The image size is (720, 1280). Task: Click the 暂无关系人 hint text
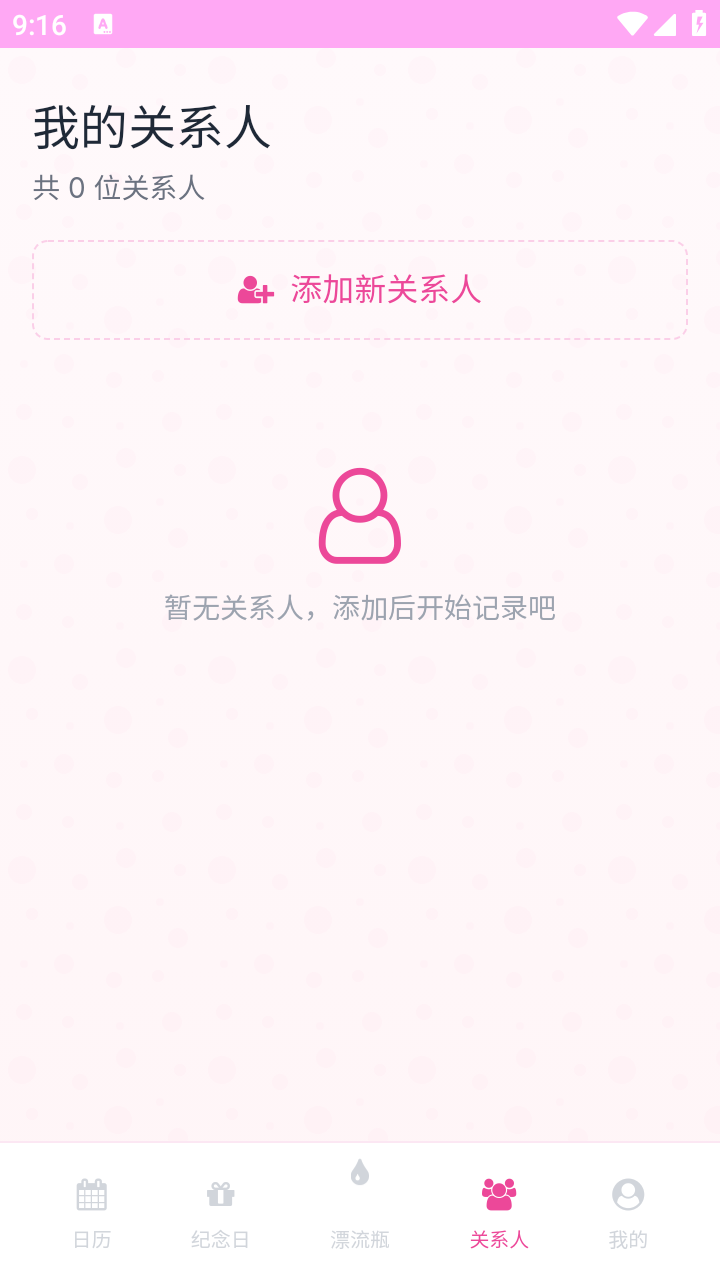tap(360, 608)
